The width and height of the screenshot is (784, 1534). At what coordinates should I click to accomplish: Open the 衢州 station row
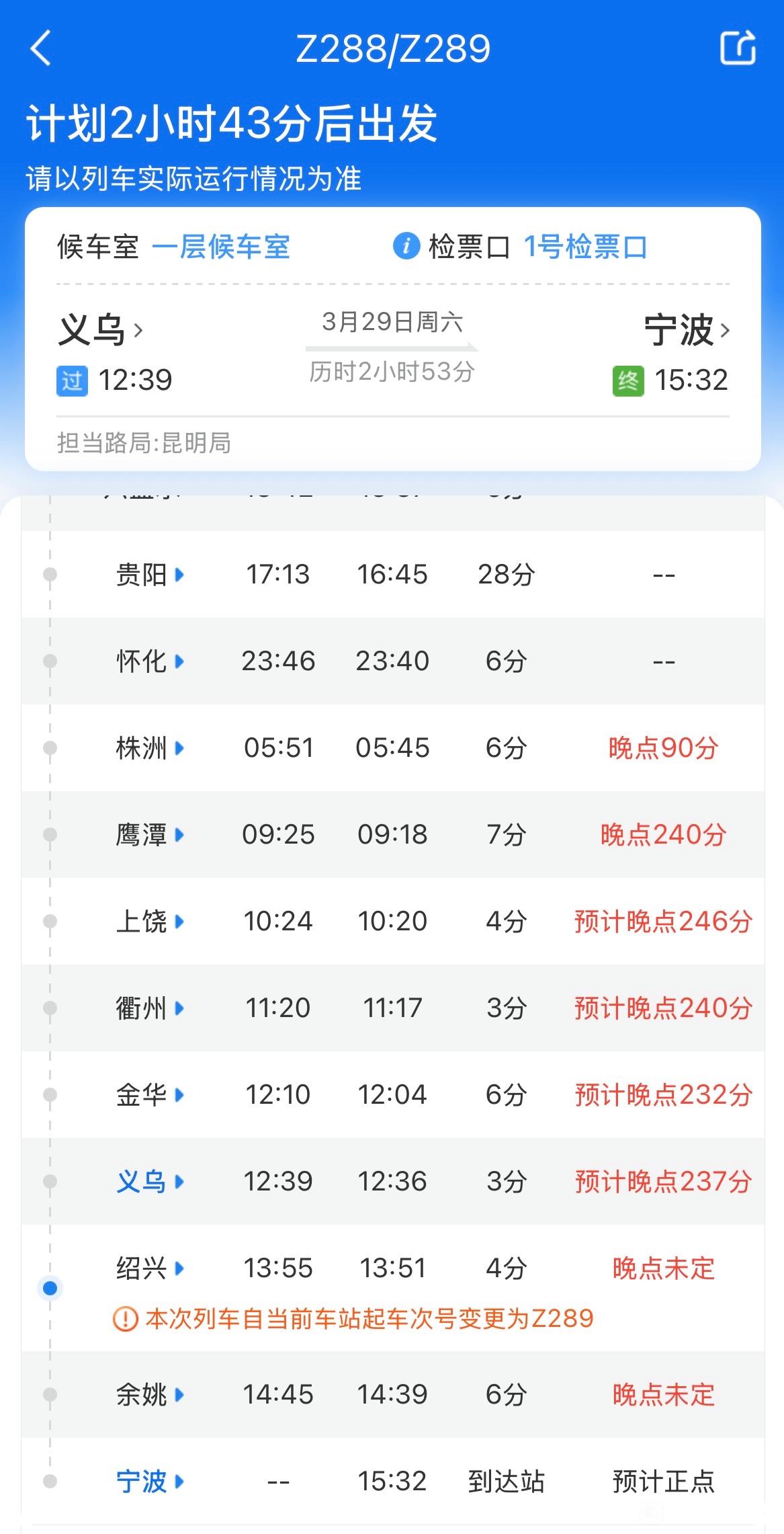coord(393,1008)
